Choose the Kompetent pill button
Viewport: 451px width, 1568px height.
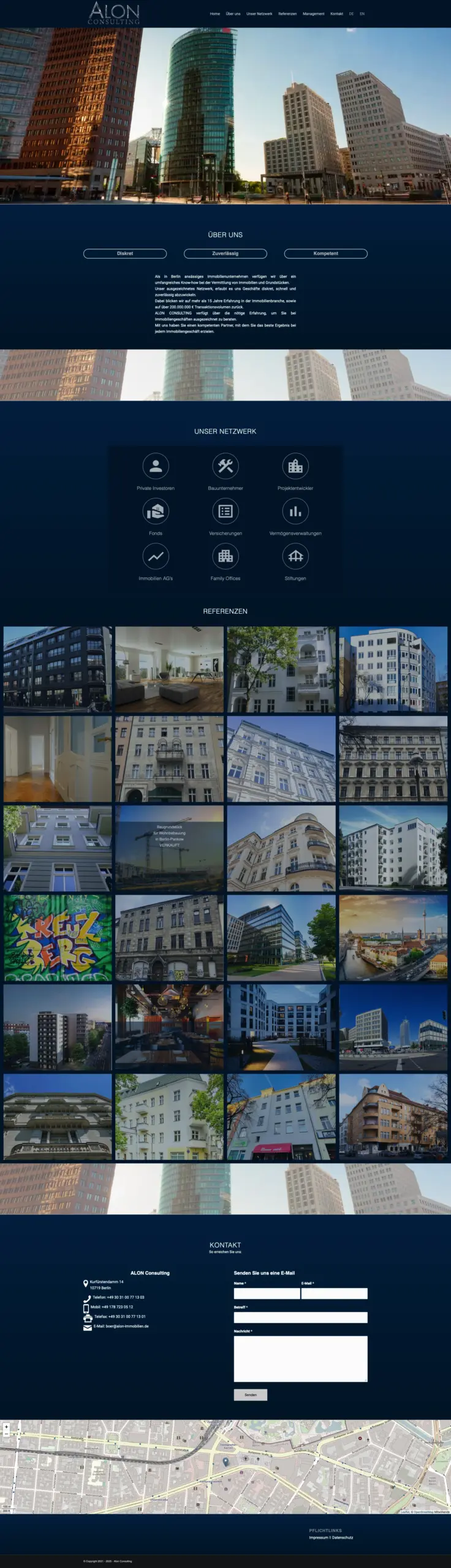pyautogui.click(x=325, y=254)
